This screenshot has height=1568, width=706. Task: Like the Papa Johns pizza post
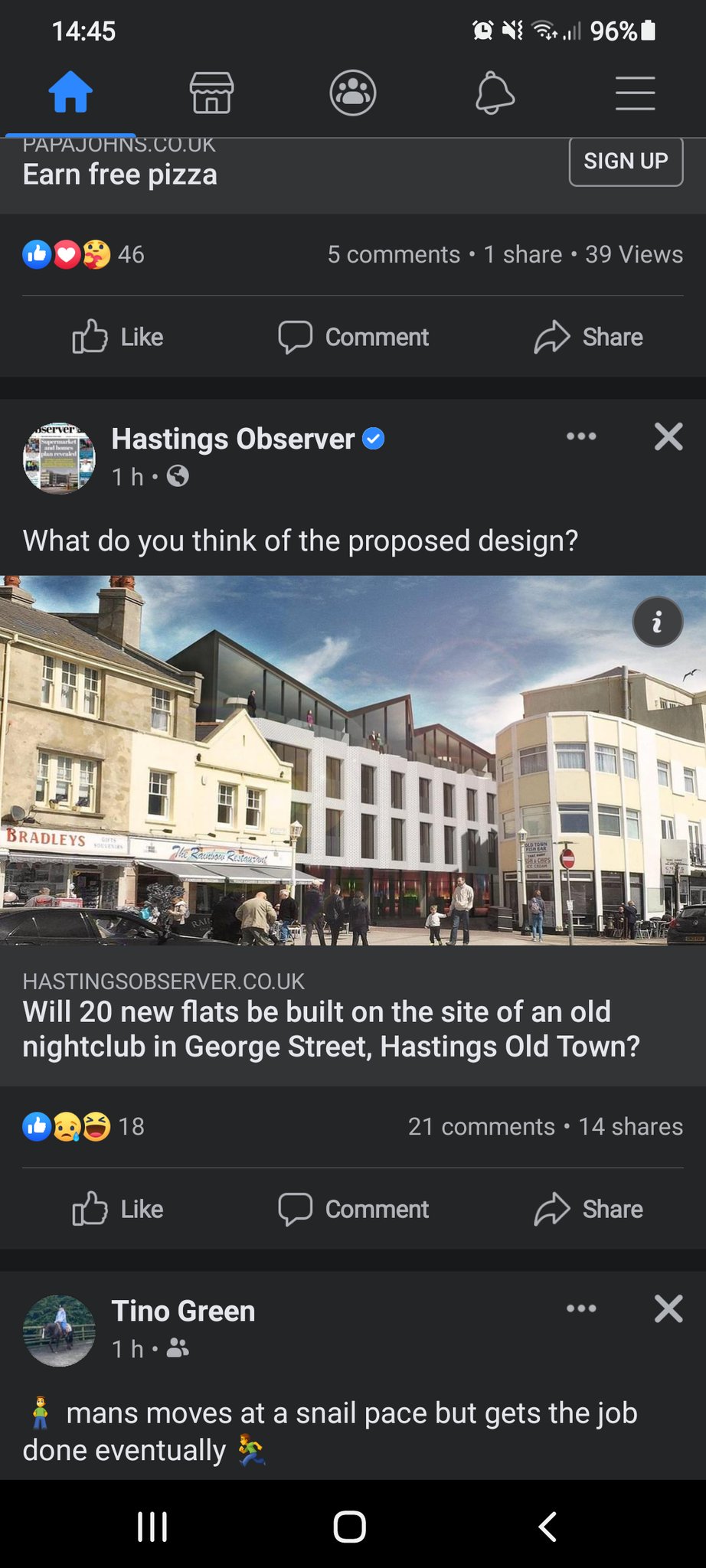coord(118,337)
